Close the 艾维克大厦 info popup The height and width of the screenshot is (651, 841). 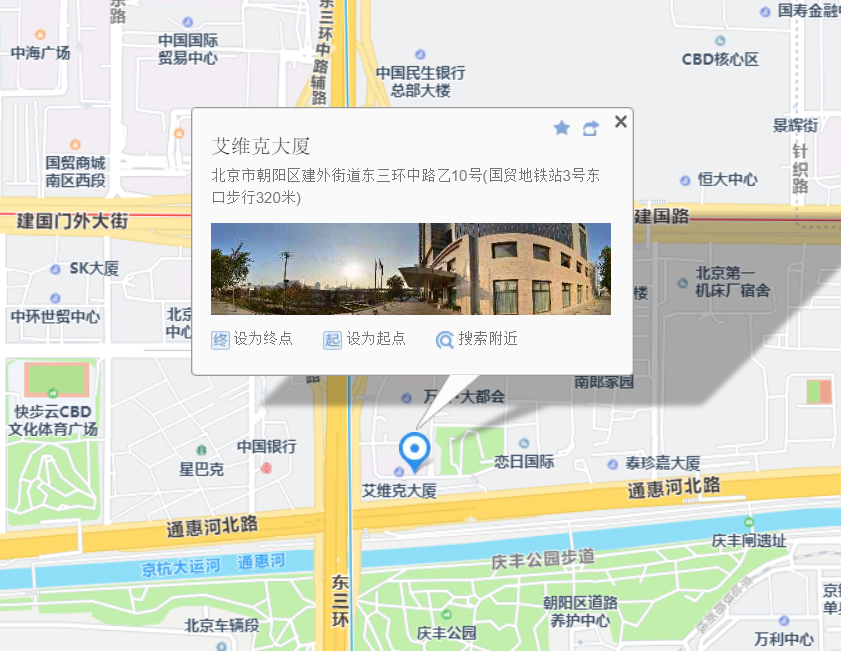coord(621,122)
